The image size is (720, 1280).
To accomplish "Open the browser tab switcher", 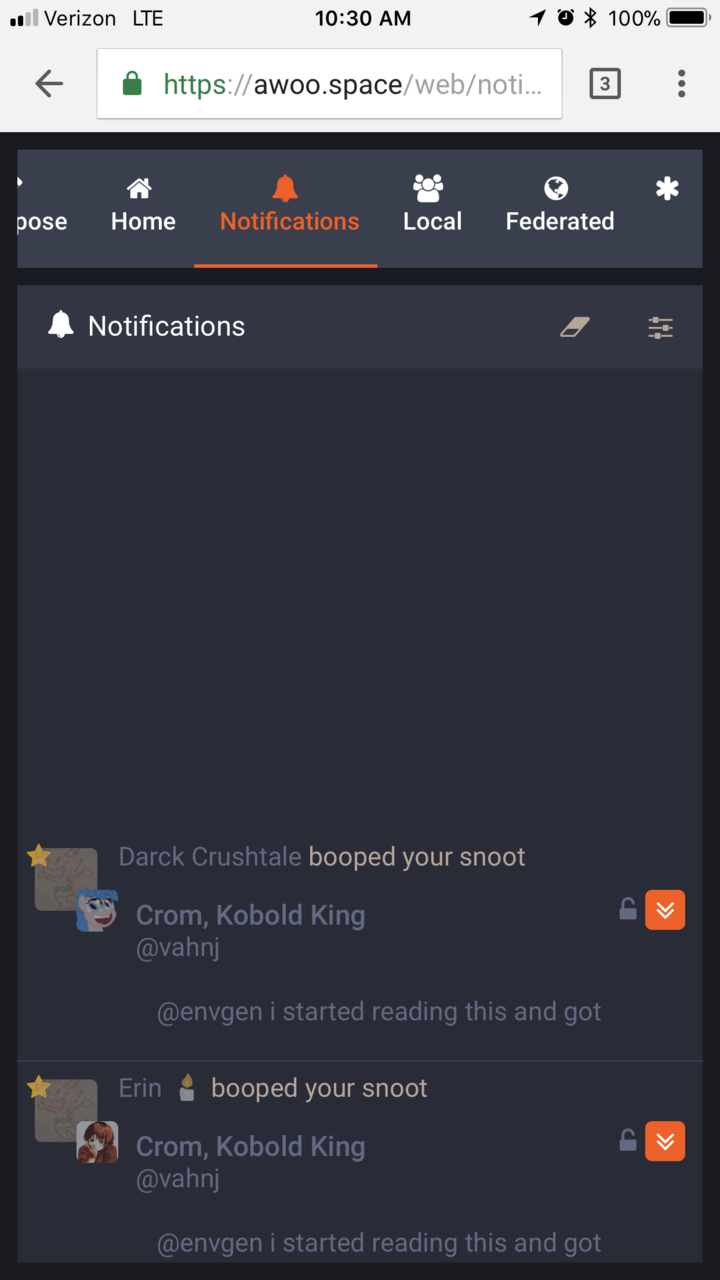I will (604, 84).
